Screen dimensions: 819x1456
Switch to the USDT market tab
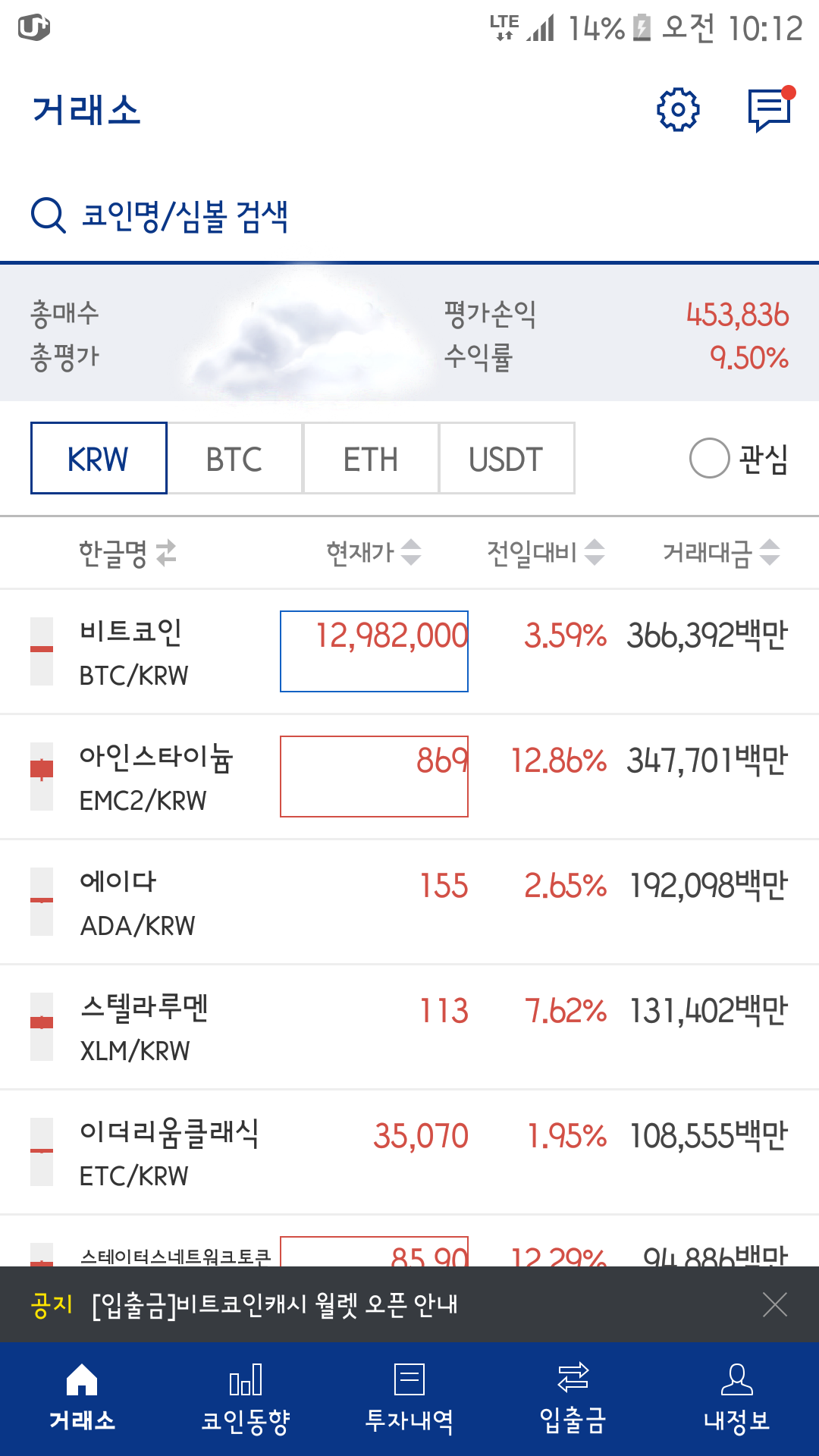point(506,459)
